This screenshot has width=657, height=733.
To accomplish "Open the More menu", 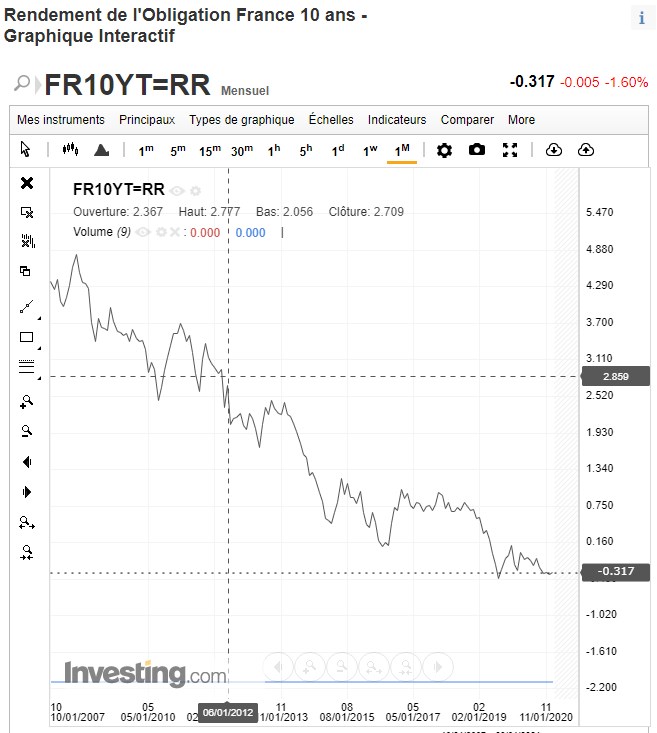I will (x=521, y=120).
